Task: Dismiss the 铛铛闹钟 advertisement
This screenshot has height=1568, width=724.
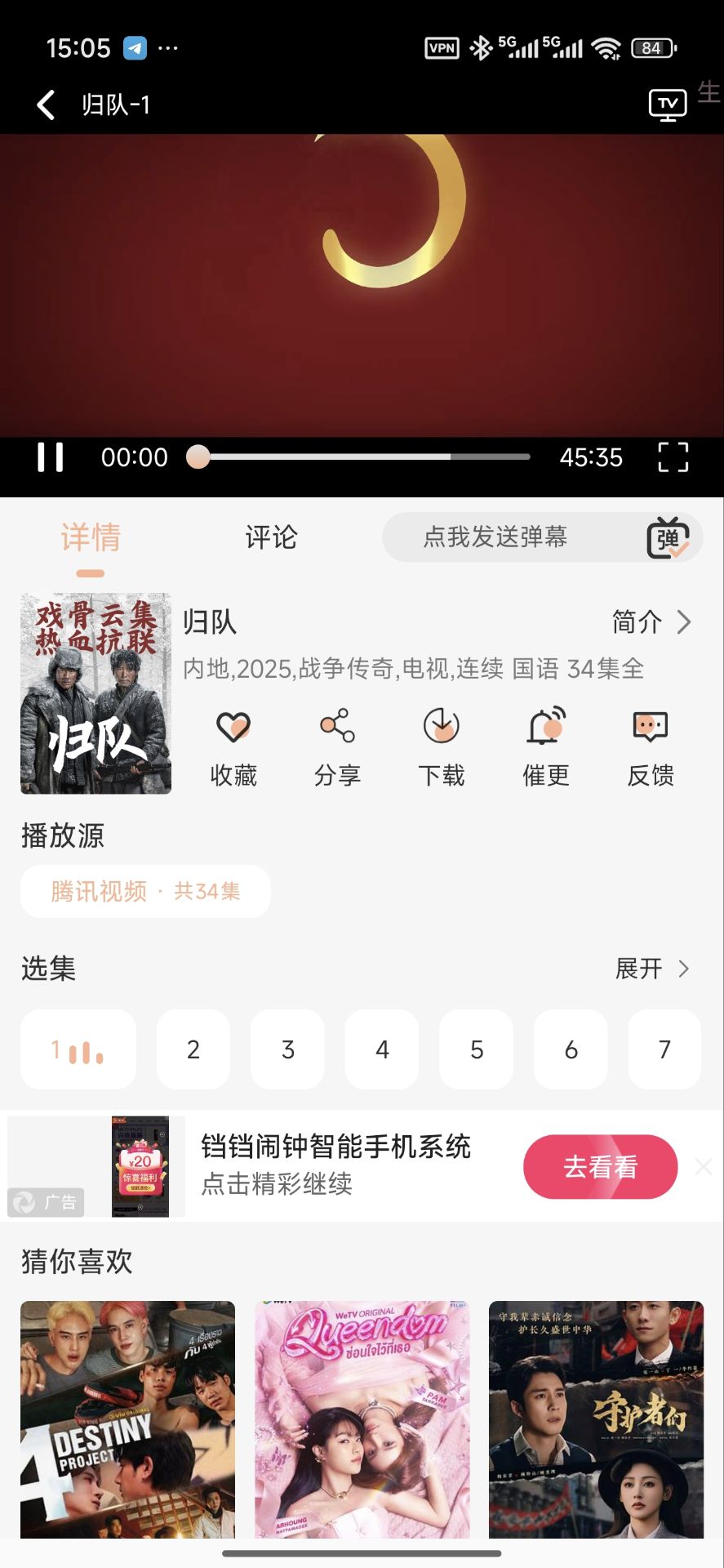Action: pyautogui.click(x=703, y=1167)
